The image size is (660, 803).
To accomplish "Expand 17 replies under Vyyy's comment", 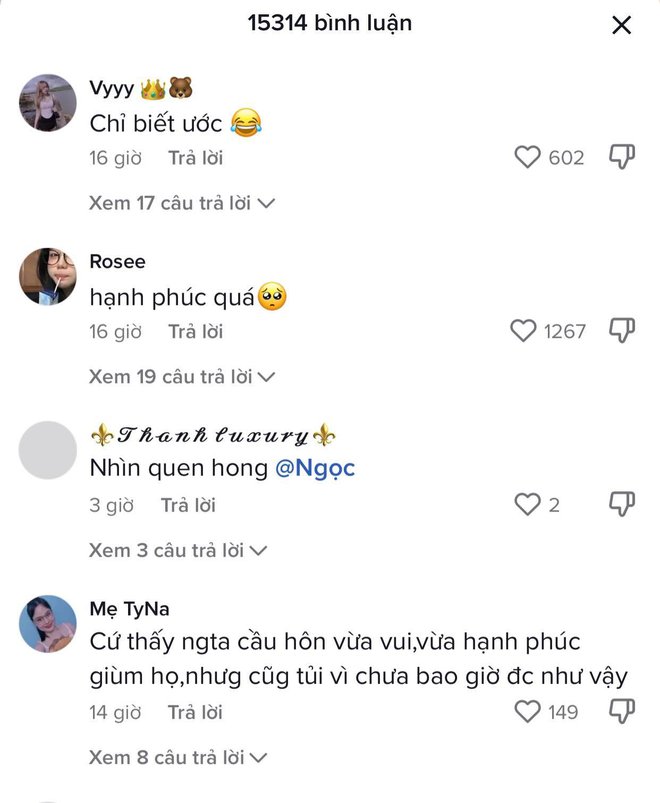I will (181, 203).
